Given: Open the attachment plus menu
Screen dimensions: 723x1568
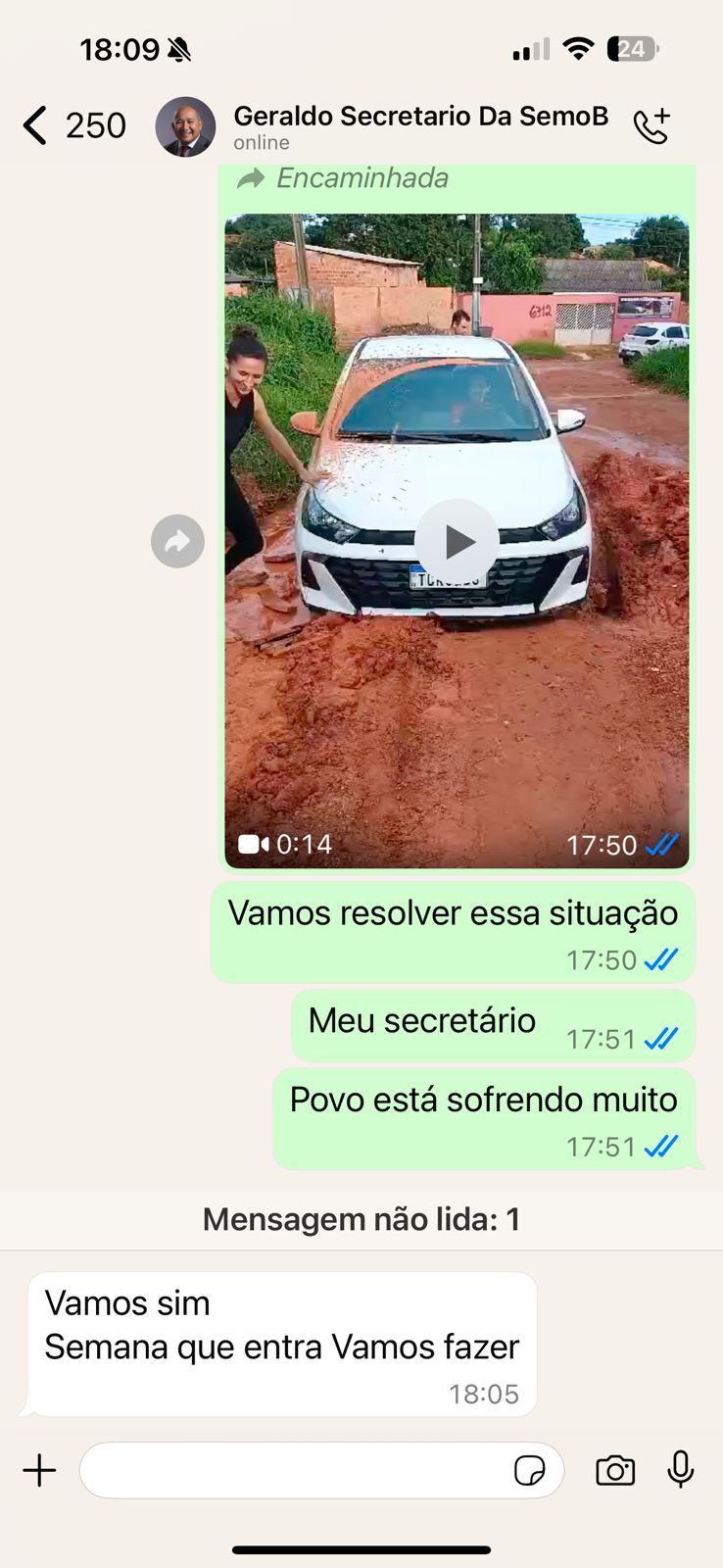Looking at the screenshot, I should 39,1470.
